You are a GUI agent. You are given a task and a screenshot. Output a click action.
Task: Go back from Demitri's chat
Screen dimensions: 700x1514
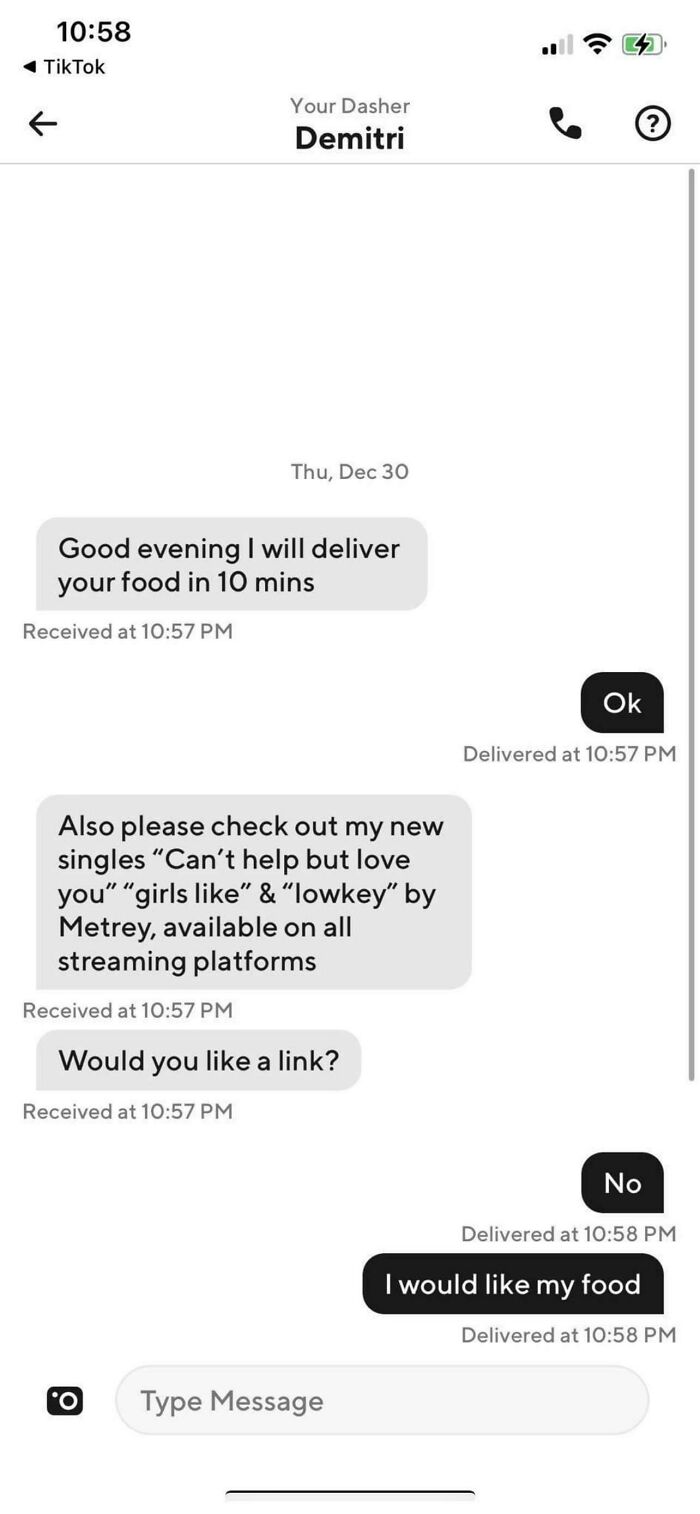[x=42, y=124]
